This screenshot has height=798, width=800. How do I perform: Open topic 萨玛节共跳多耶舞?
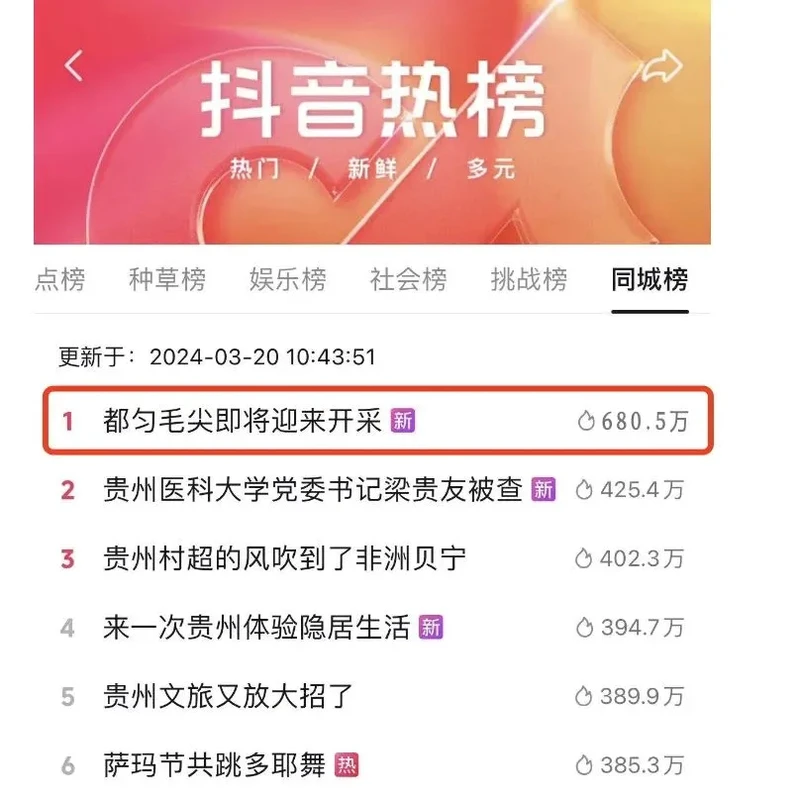[215, 766]
